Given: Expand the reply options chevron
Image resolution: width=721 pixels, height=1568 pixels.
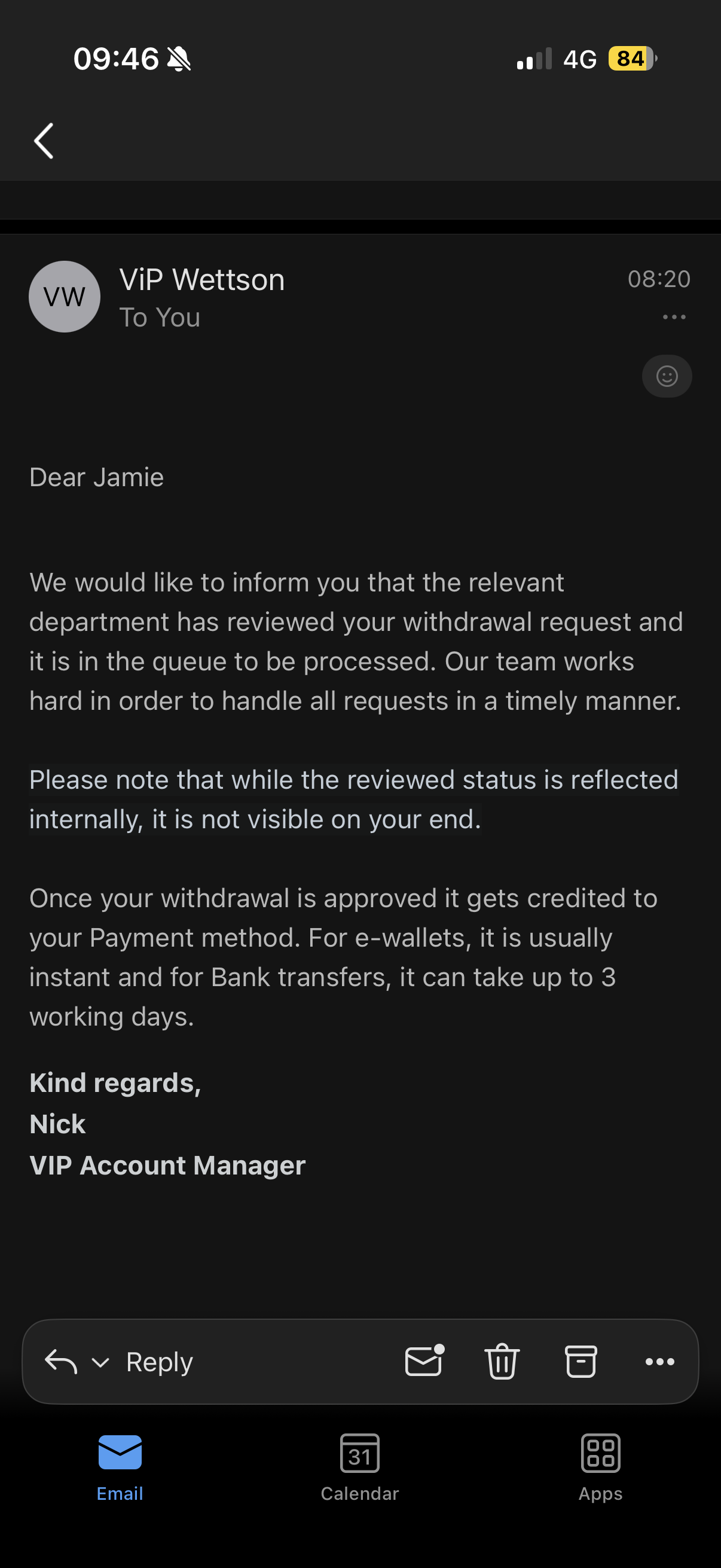Looking at the screenshot, I should tap(100, 1362).
